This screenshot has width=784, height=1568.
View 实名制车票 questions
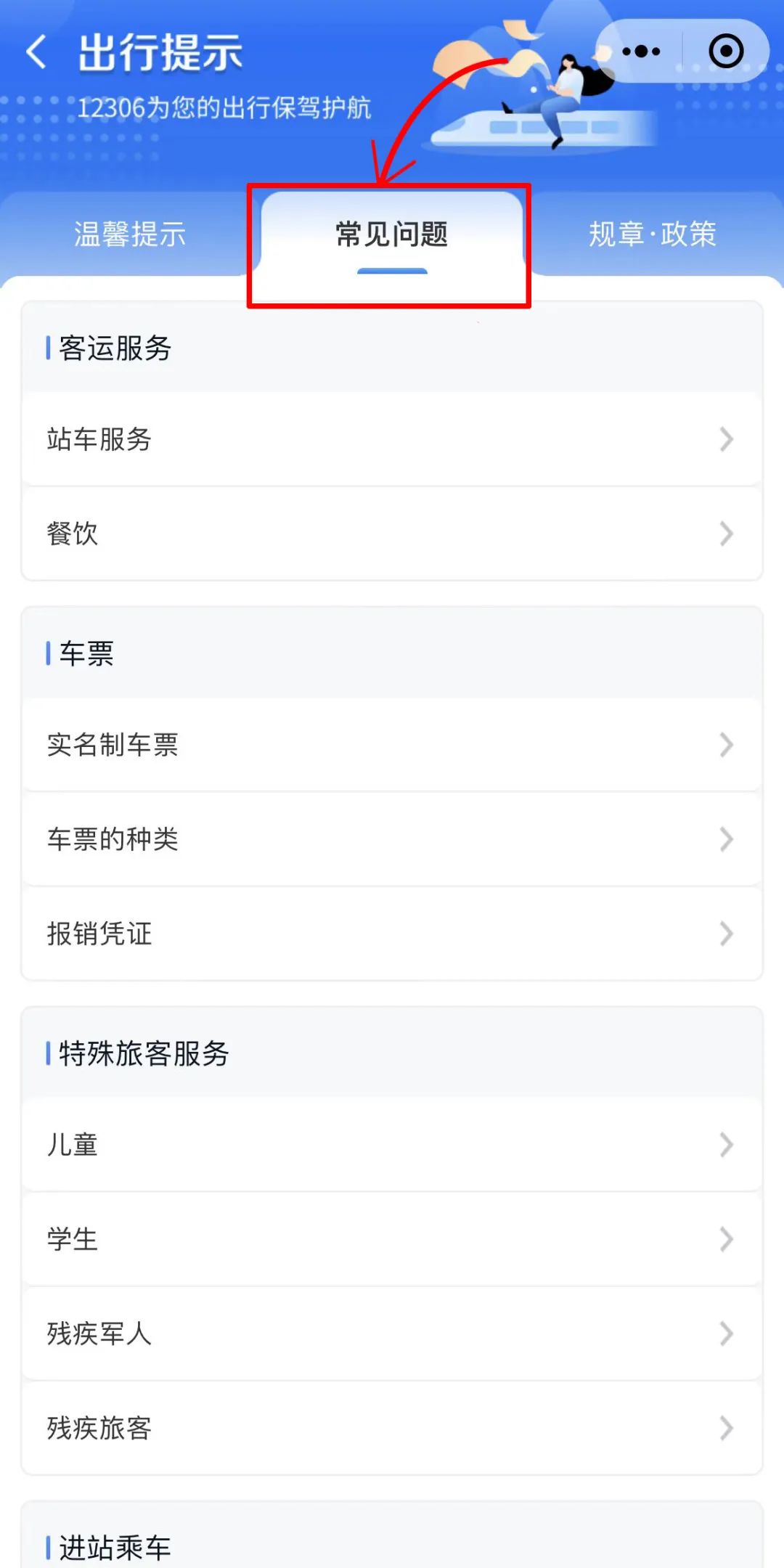click(392, 745)
